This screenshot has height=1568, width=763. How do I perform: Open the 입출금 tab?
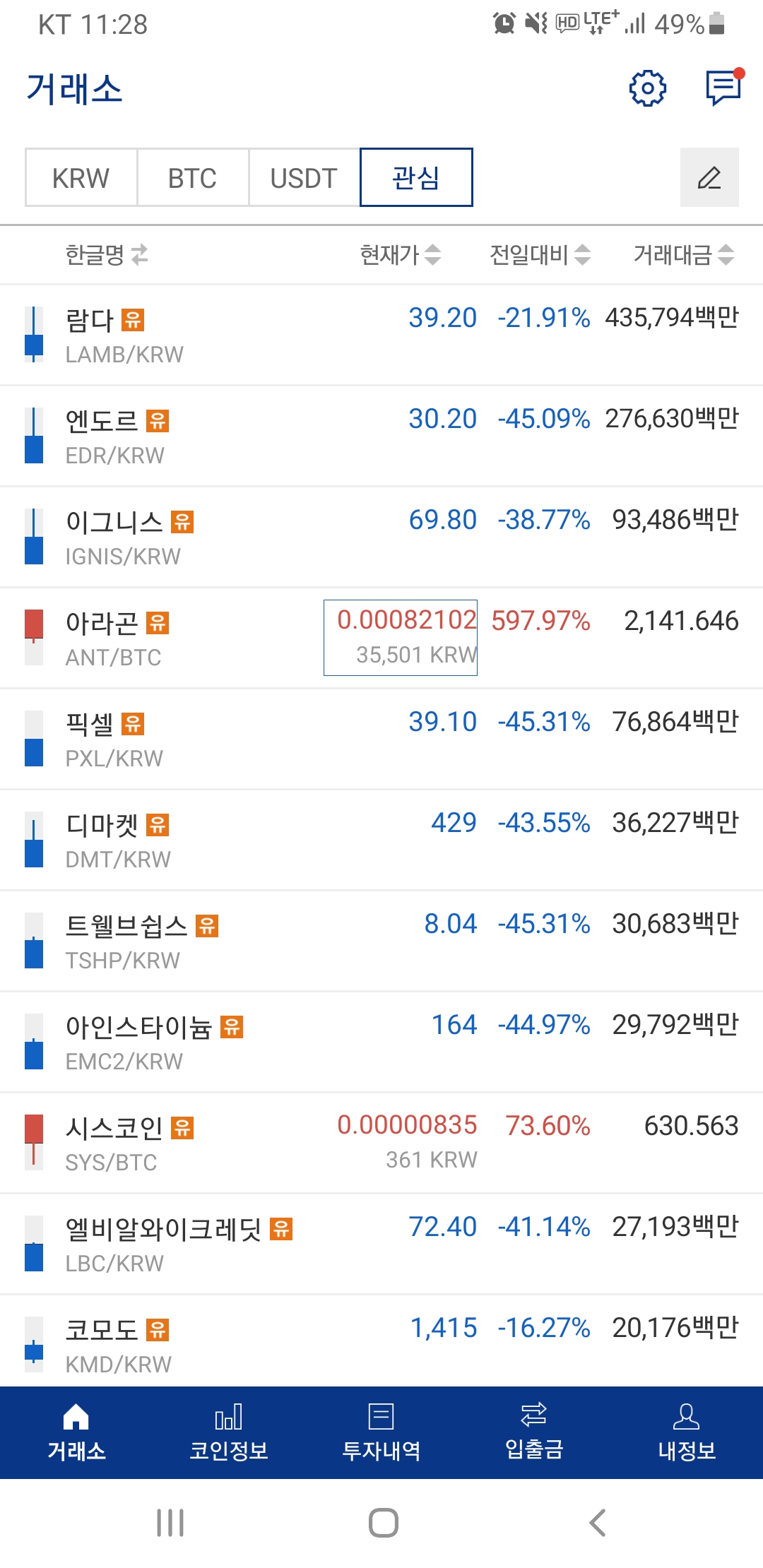coord(534,1432)
